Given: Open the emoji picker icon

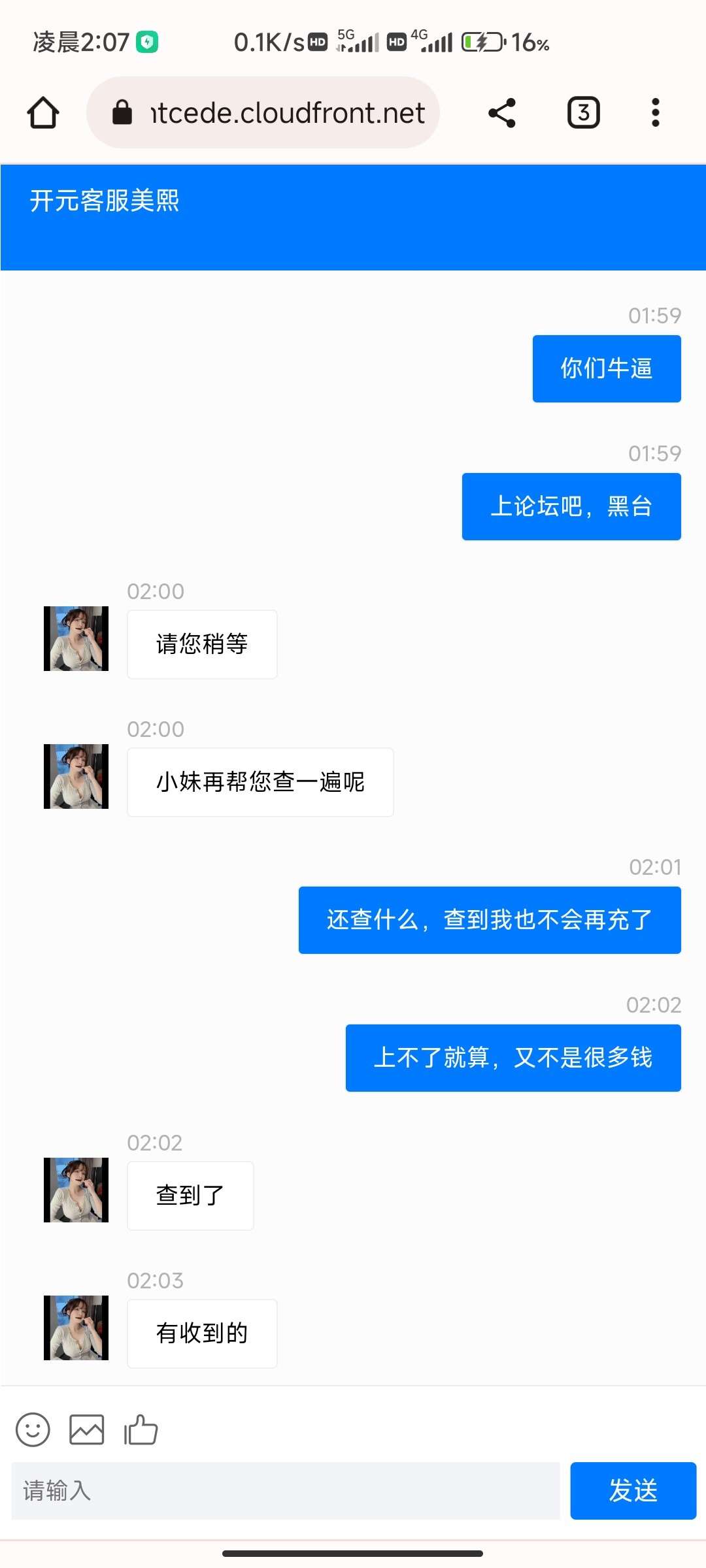Looking at the screenshot, I should click(x=34, y=1429).
